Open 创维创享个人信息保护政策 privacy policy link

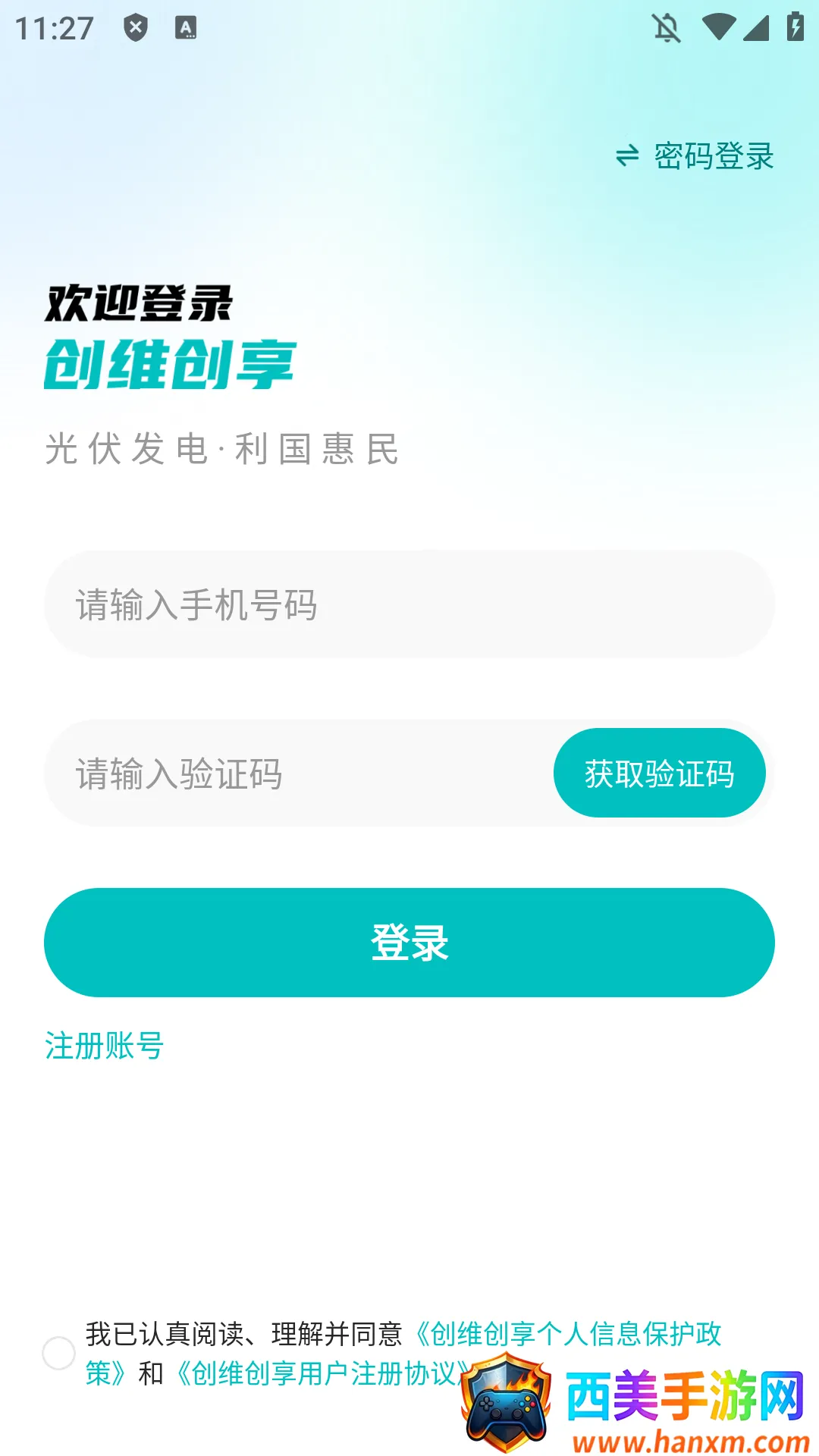(567, 1334)
